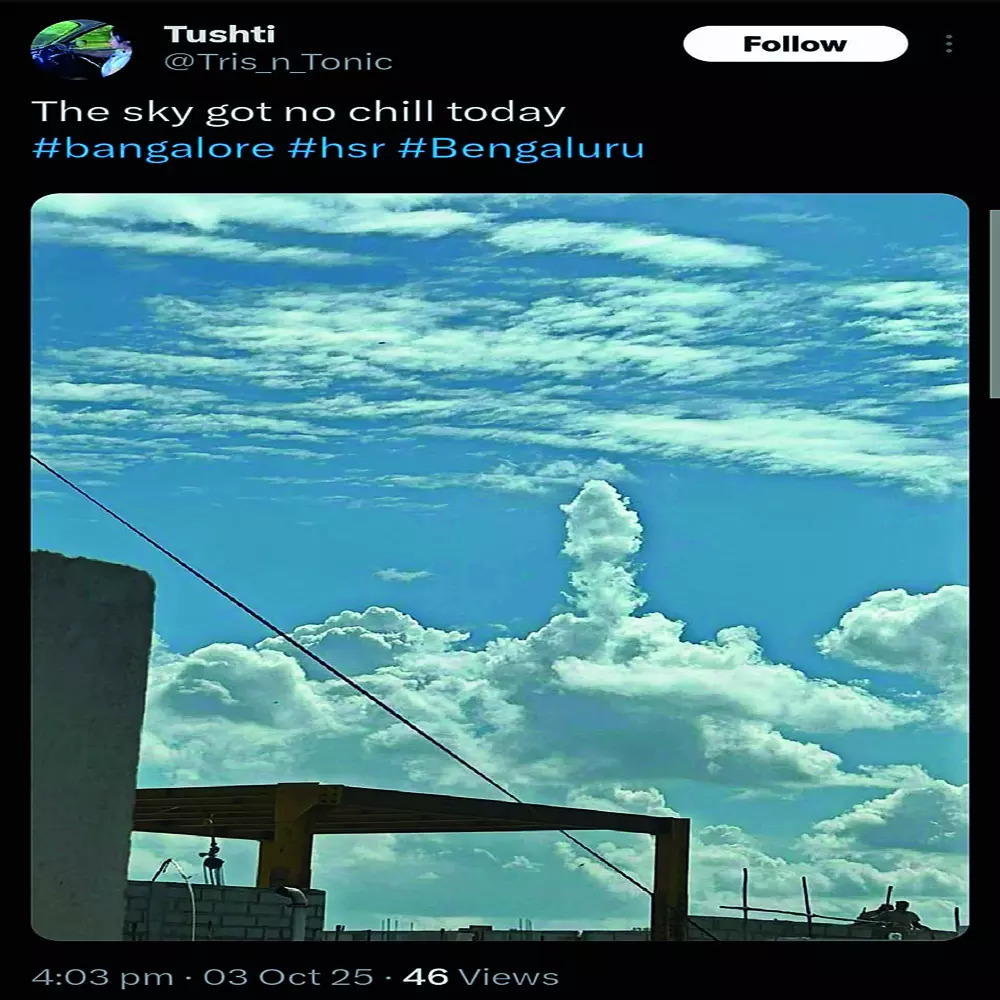Open the #hsr hashtag
Viewport: 1000px width, 1000px height.
click(336, 148)
